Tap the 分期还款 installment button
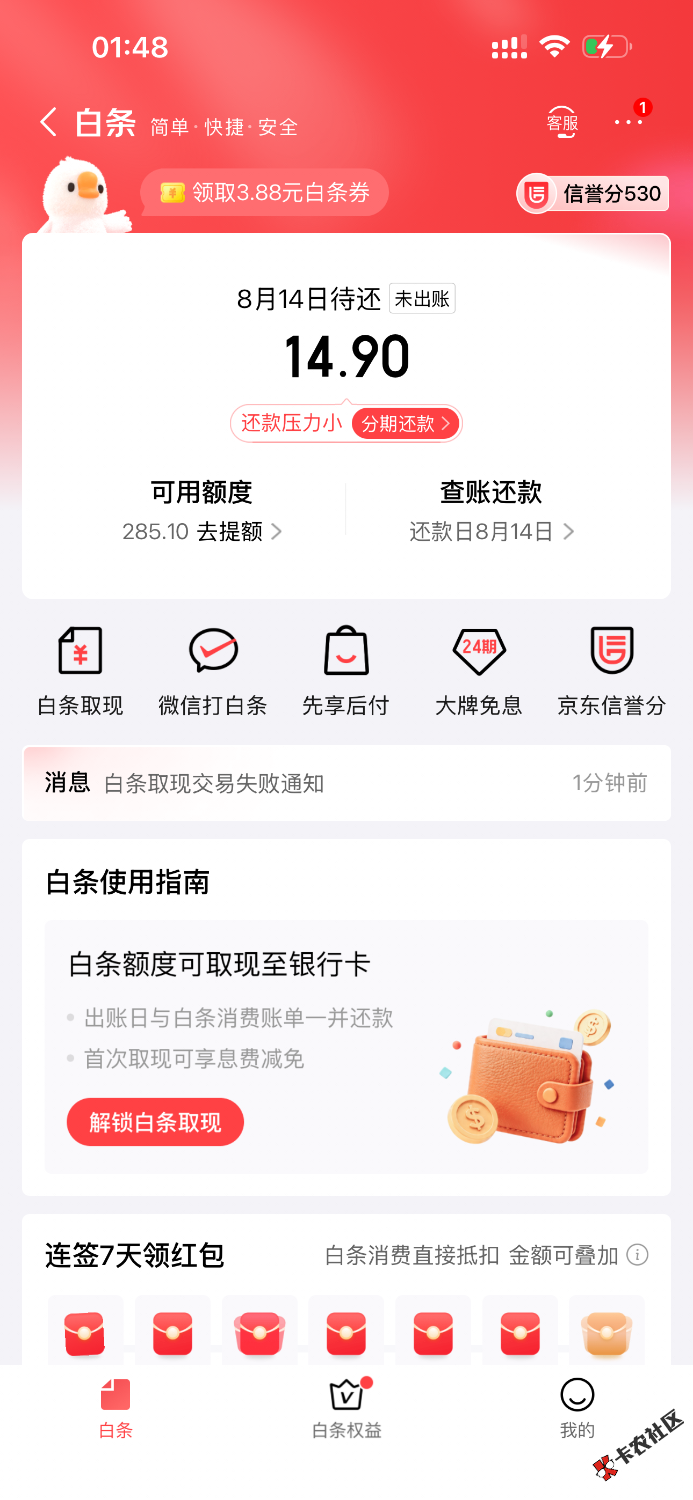The height and width of the screenshot is (1500, 693). 405,423
